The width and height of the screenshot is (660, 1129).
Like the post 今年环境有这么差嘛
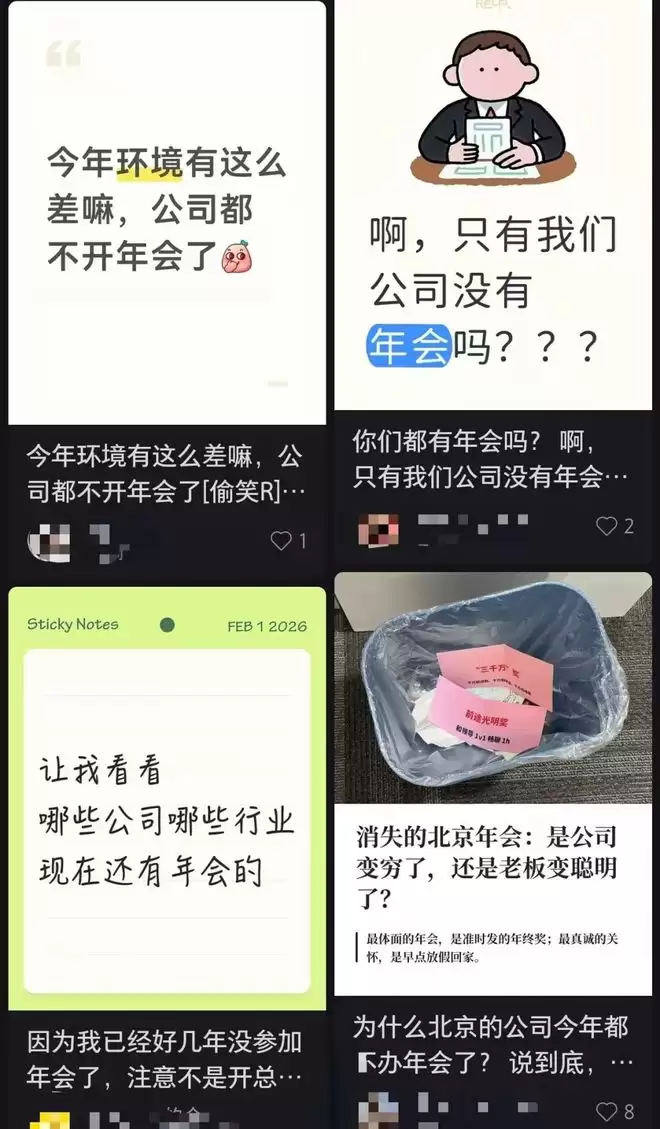(x=282, y=541)
